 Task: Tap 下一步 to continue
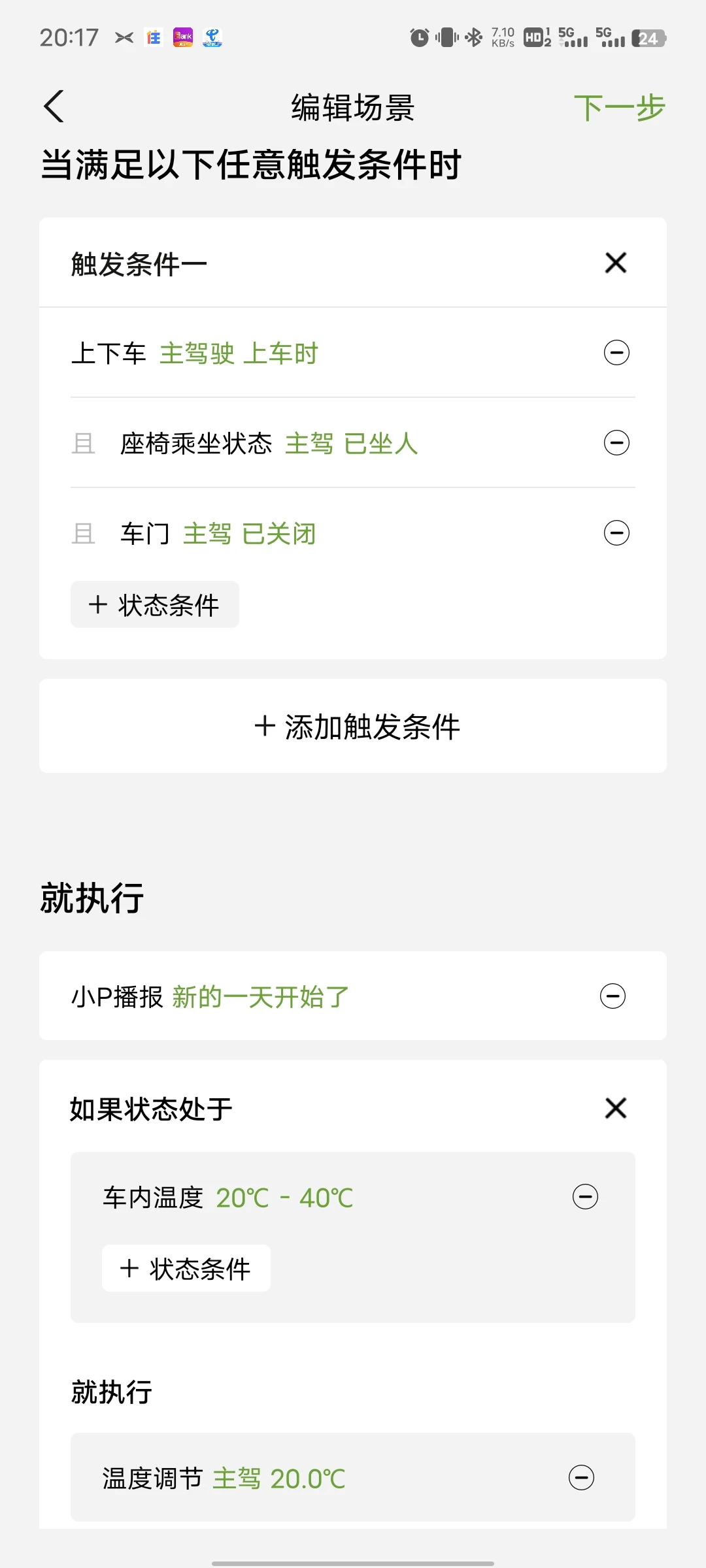coord(618,108)
